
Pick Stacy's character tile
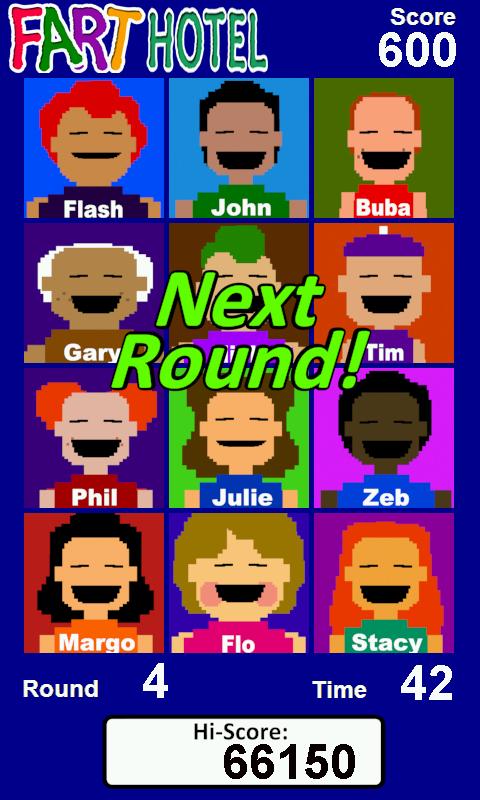(384, 583)
